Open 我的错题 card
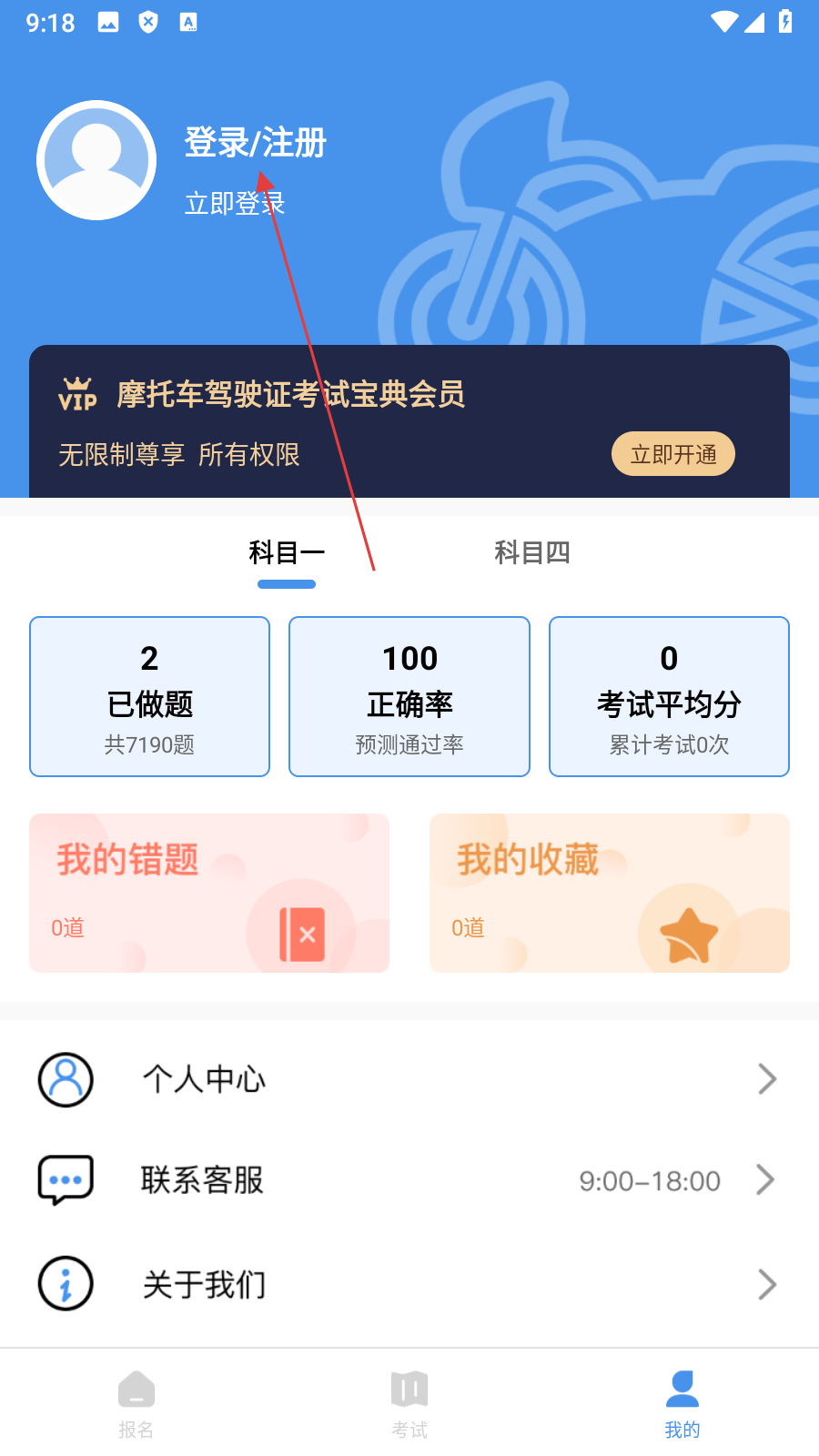Screen dimensions: 819x1456 point(209,893)
